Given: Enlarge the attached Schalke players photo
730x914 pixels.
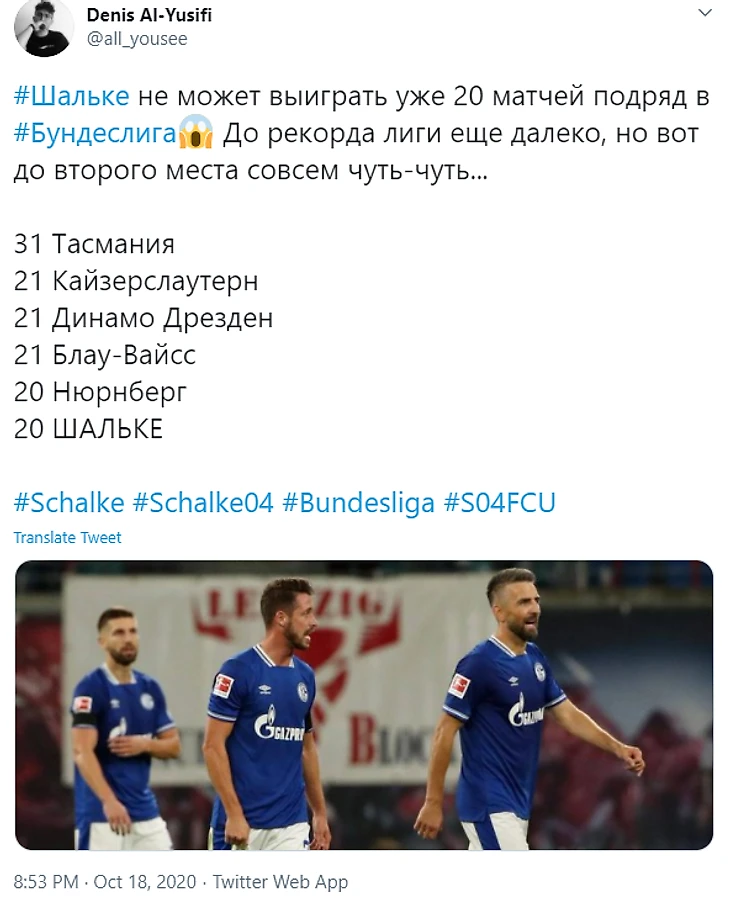Looking at the screenshot, I should pos(364,704).
